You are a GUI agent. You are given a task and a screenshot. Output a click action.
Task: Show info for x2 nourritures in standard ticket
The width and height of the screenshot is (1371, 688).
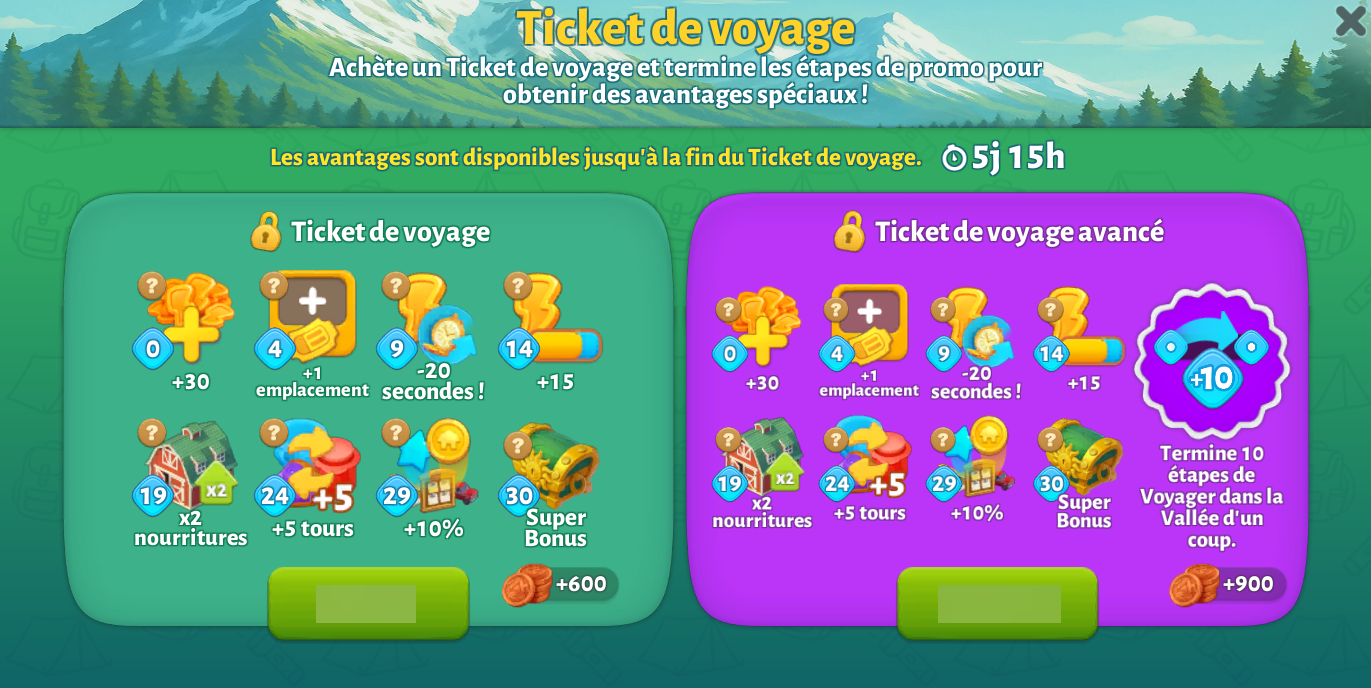151,432
